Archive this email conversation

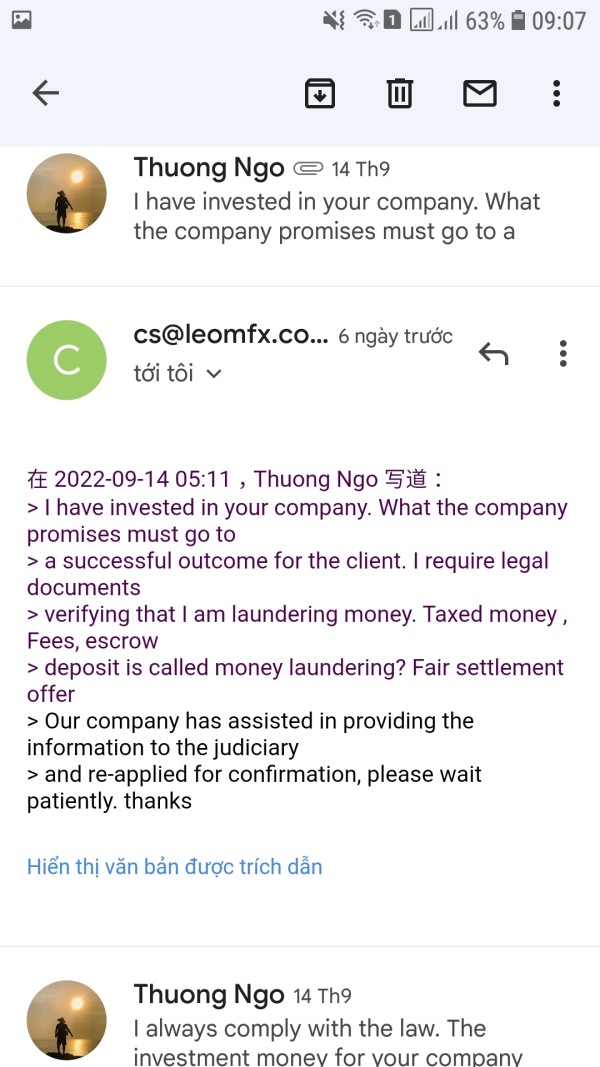click(x=320, y=93)
